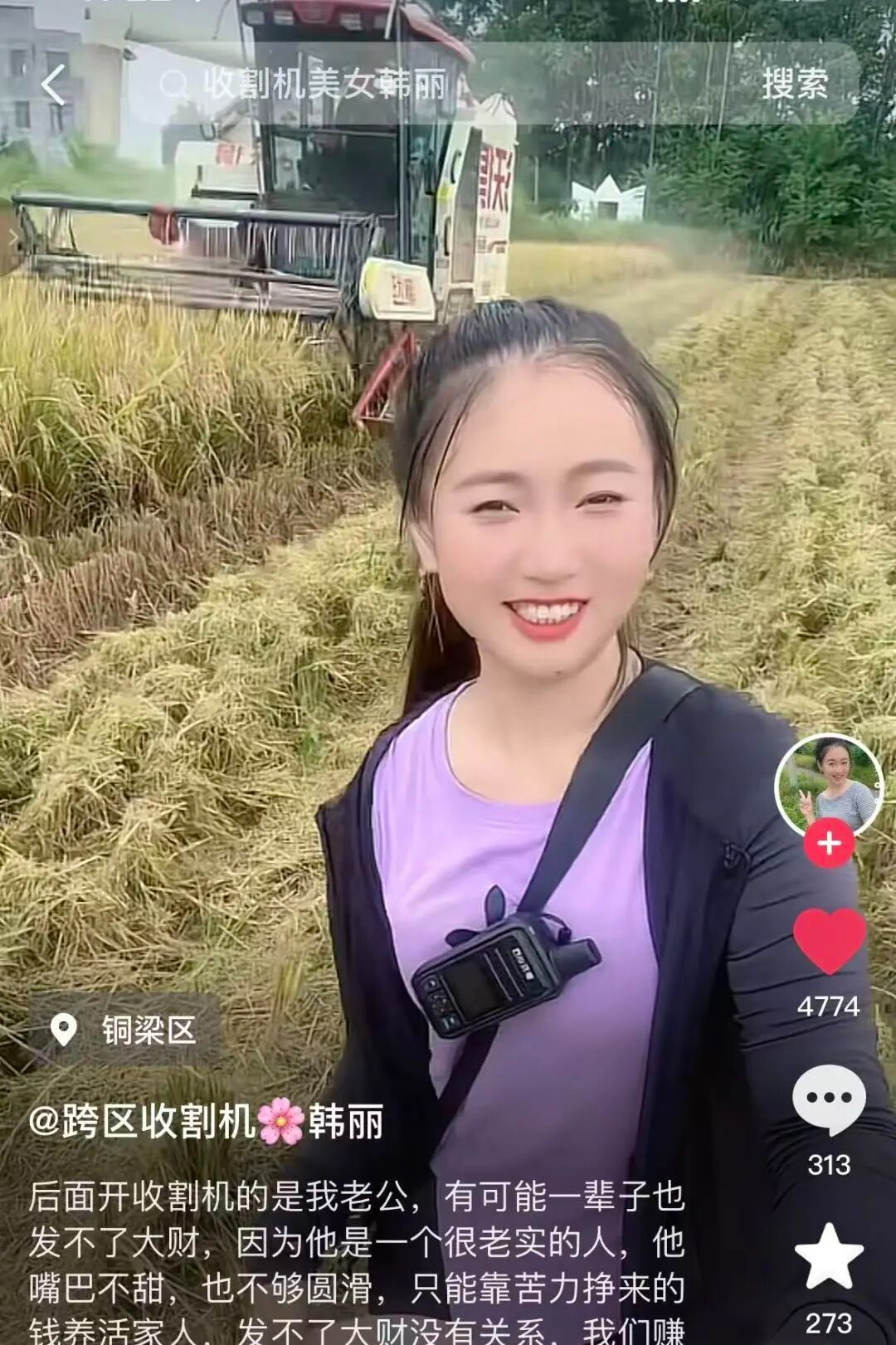
Task: Open the @跨区收割机韩丽 username
Action: (207, 1123)
